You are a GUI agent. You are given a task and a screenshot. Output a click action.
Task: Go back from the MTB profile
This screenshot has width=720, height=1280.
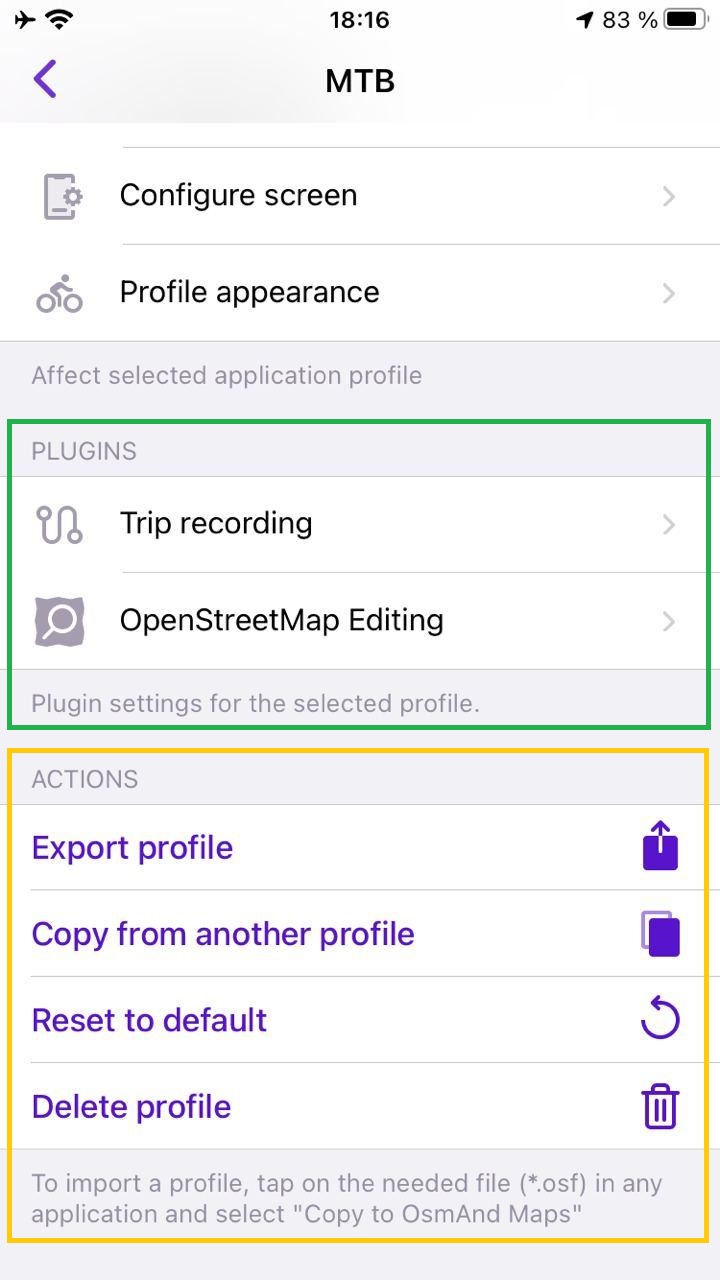[45, 79]
